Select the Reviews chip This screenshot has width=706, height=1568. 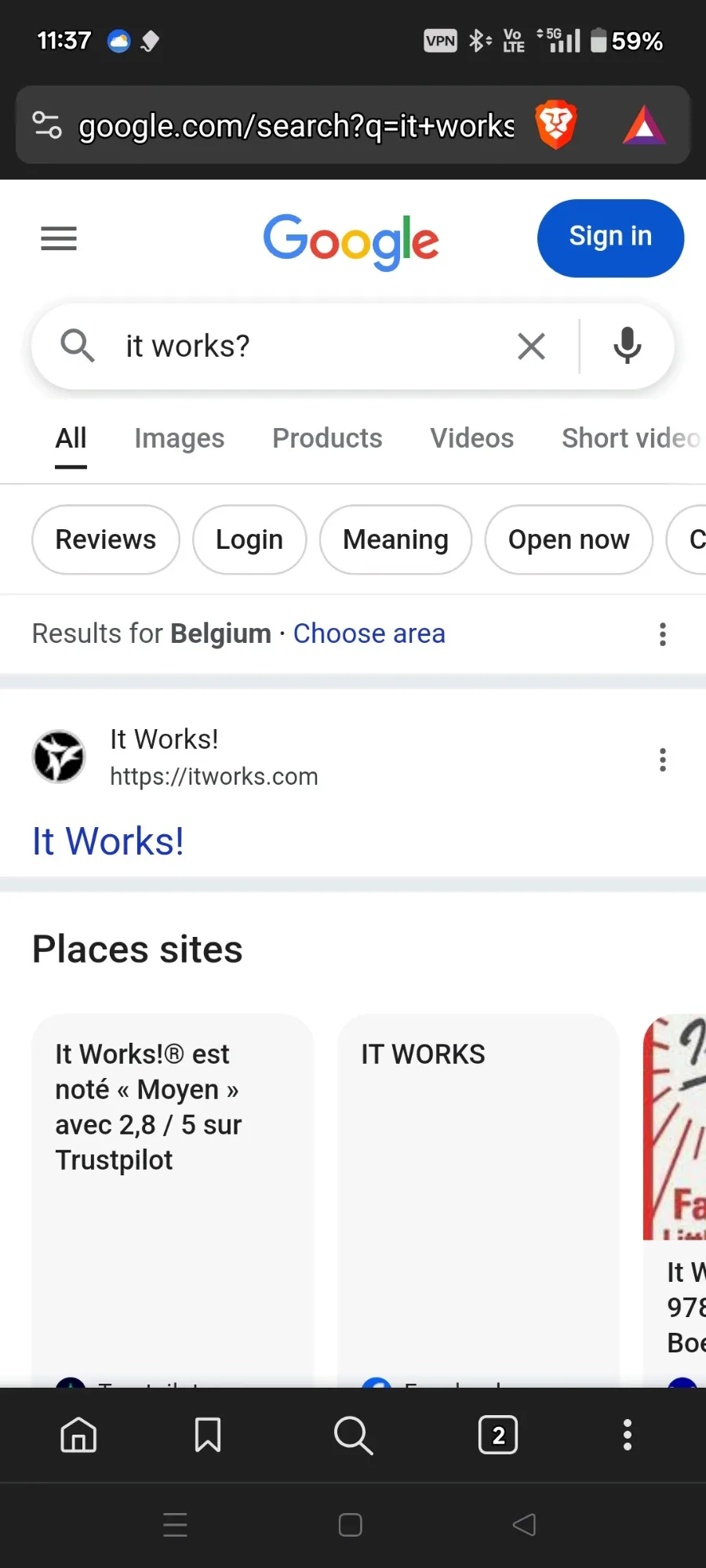pos(106,539)
